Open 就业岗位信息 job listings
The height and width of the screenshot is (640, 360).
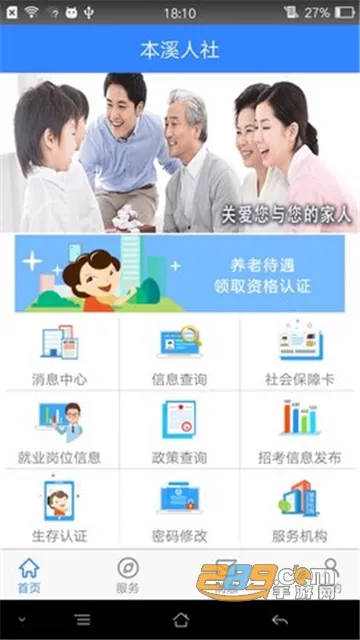pos(60,430)
